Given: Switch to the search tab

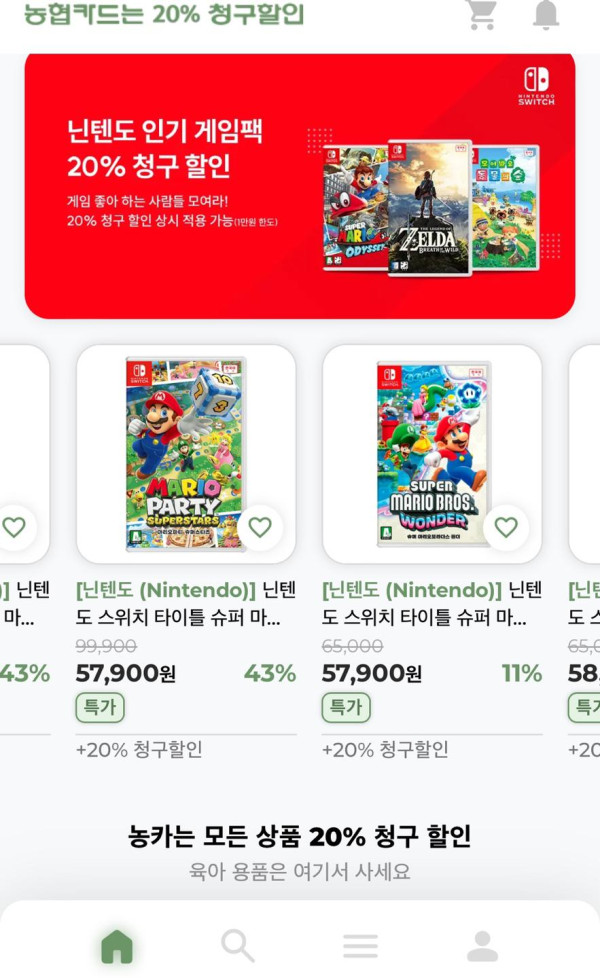Looking at the screenshot, I should tap(238, 945).
